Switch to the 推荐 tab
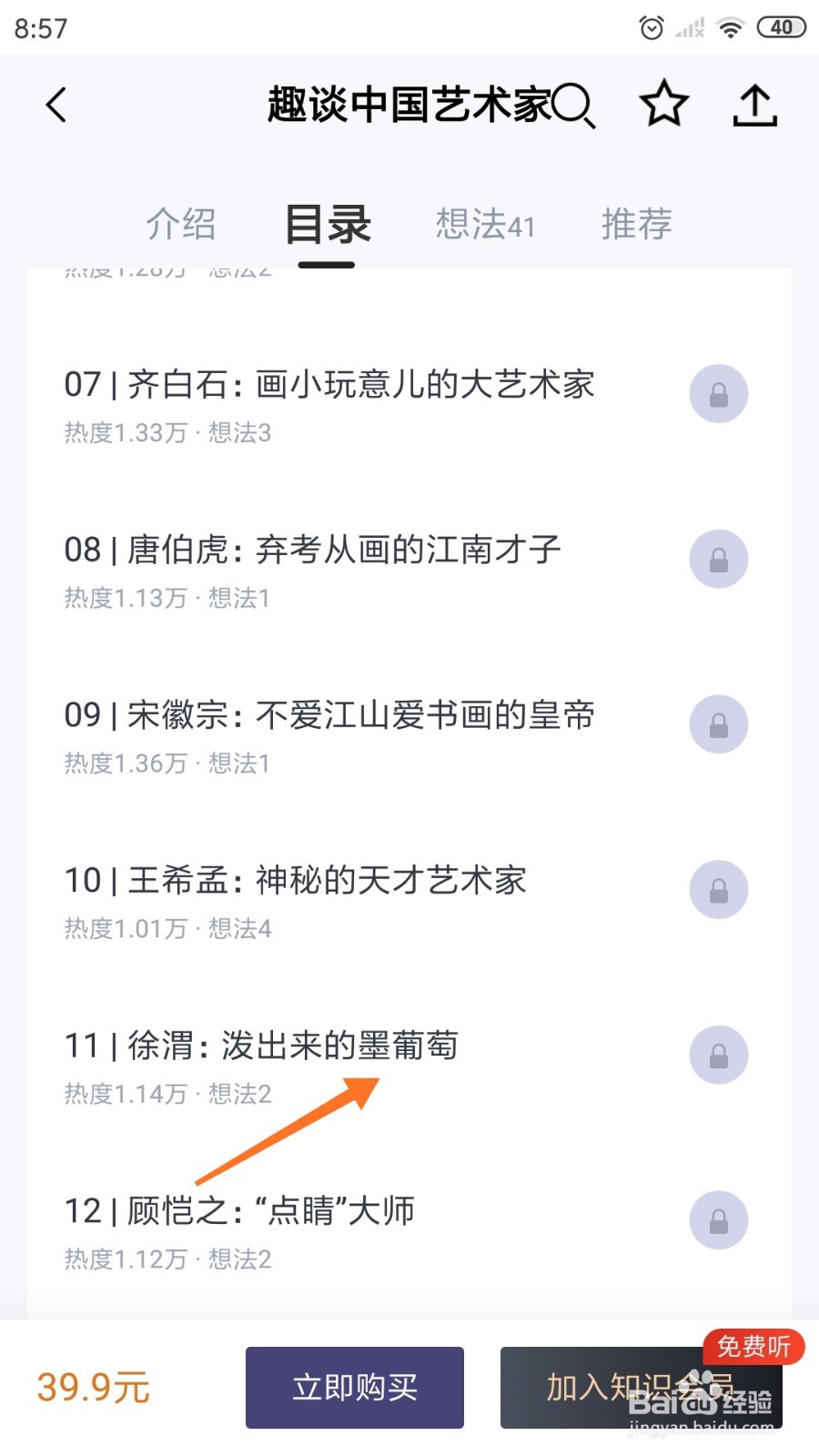This screenshot has height=1456, width=819. [x=636, y=224]
